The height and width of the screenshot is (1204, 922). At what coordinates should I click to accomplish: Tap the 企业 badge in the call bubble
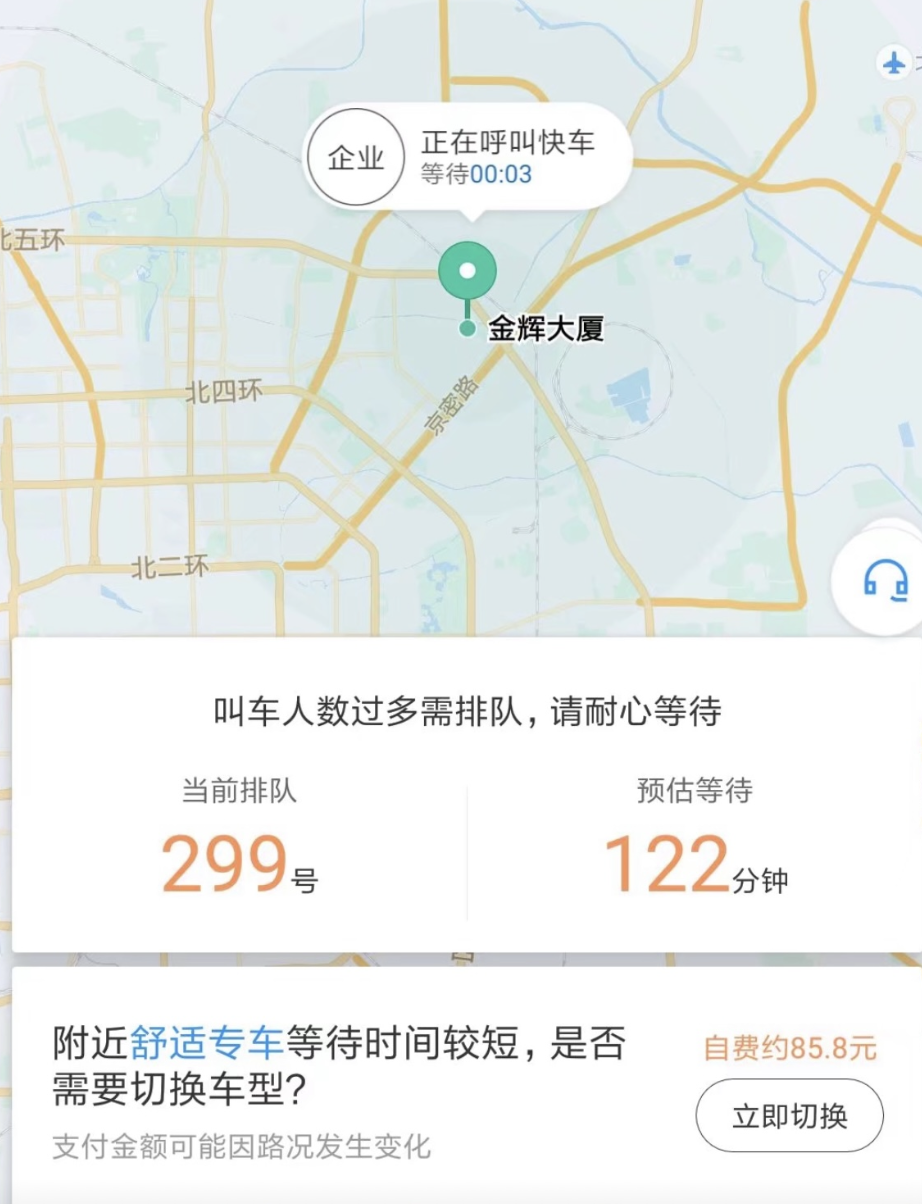pos(355,156)
